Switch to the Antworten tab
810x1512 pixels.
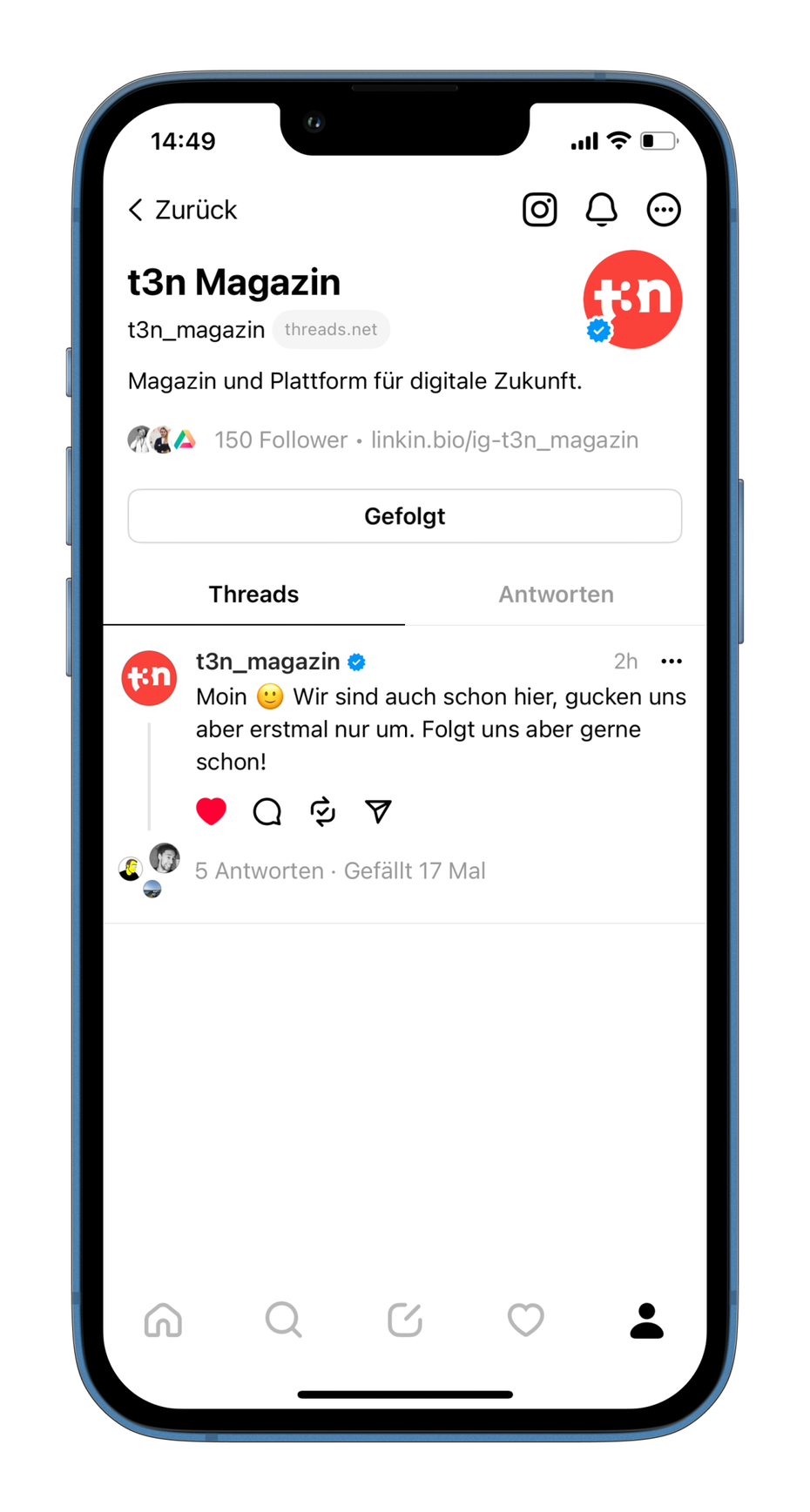[556, 595]
